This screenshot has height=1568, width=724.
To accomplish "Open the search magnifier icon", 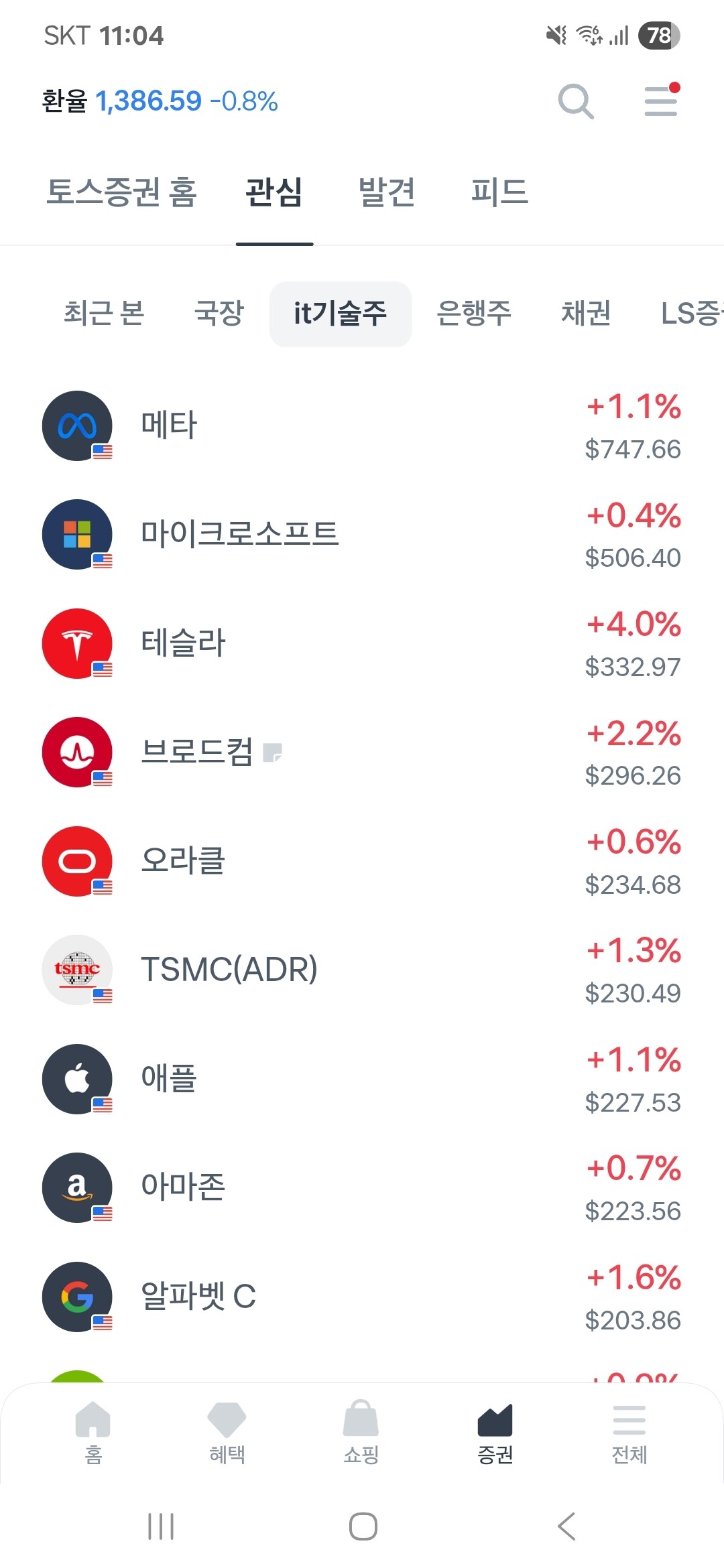I will tap(576, 101).
